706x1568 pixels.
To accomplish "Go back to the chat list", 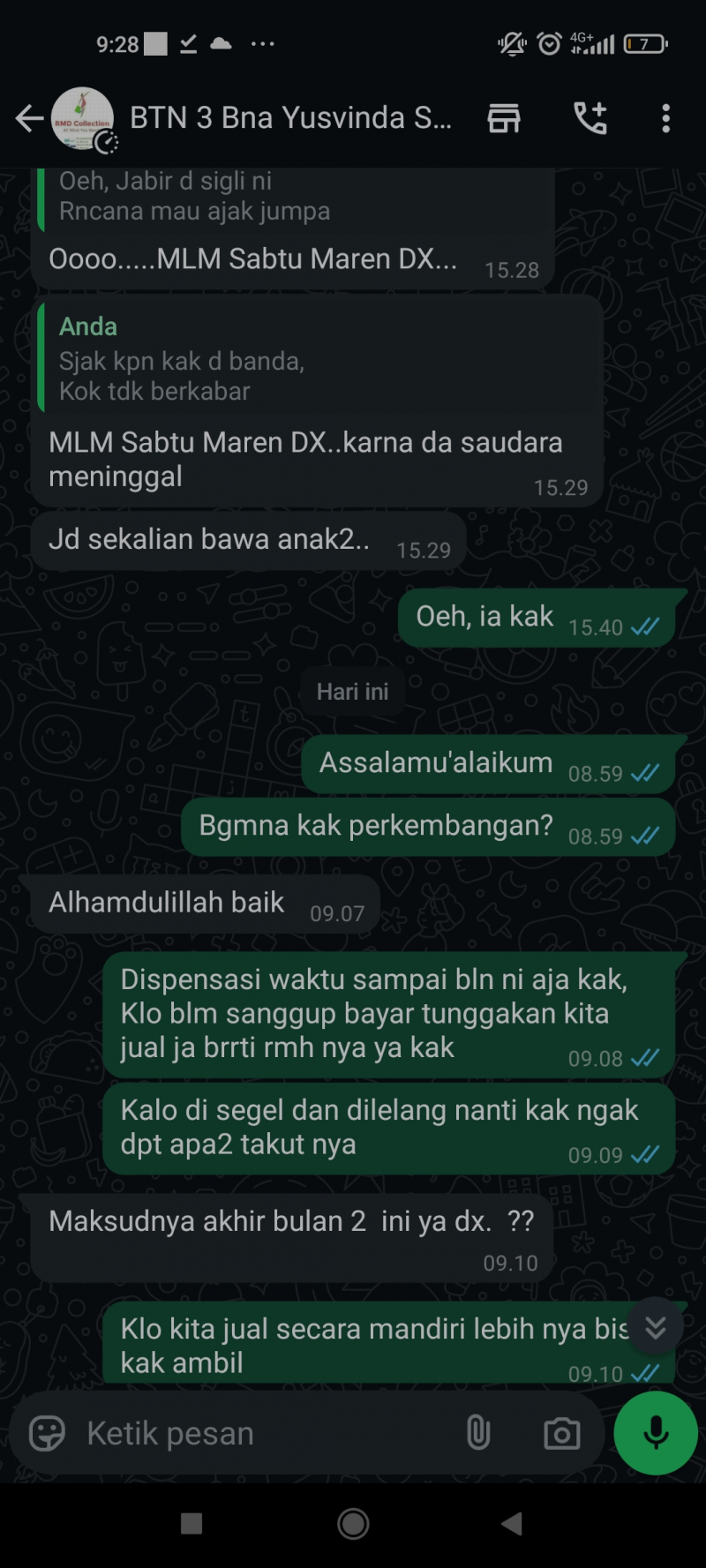I will click(29, 118).
